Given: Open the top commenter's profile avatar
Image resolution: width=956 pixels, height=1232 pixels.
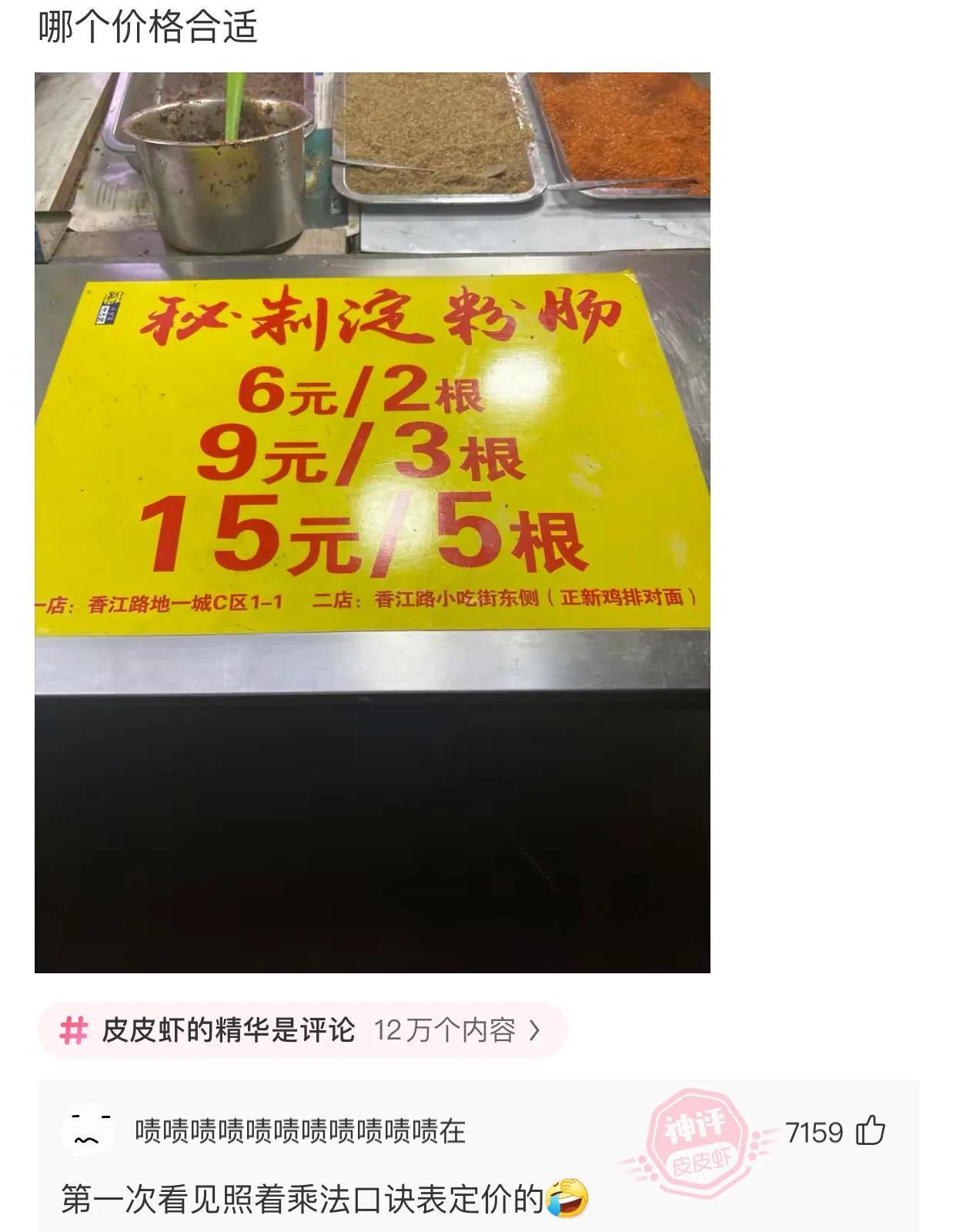Looking at the screenshot, I should [87, 1131].
